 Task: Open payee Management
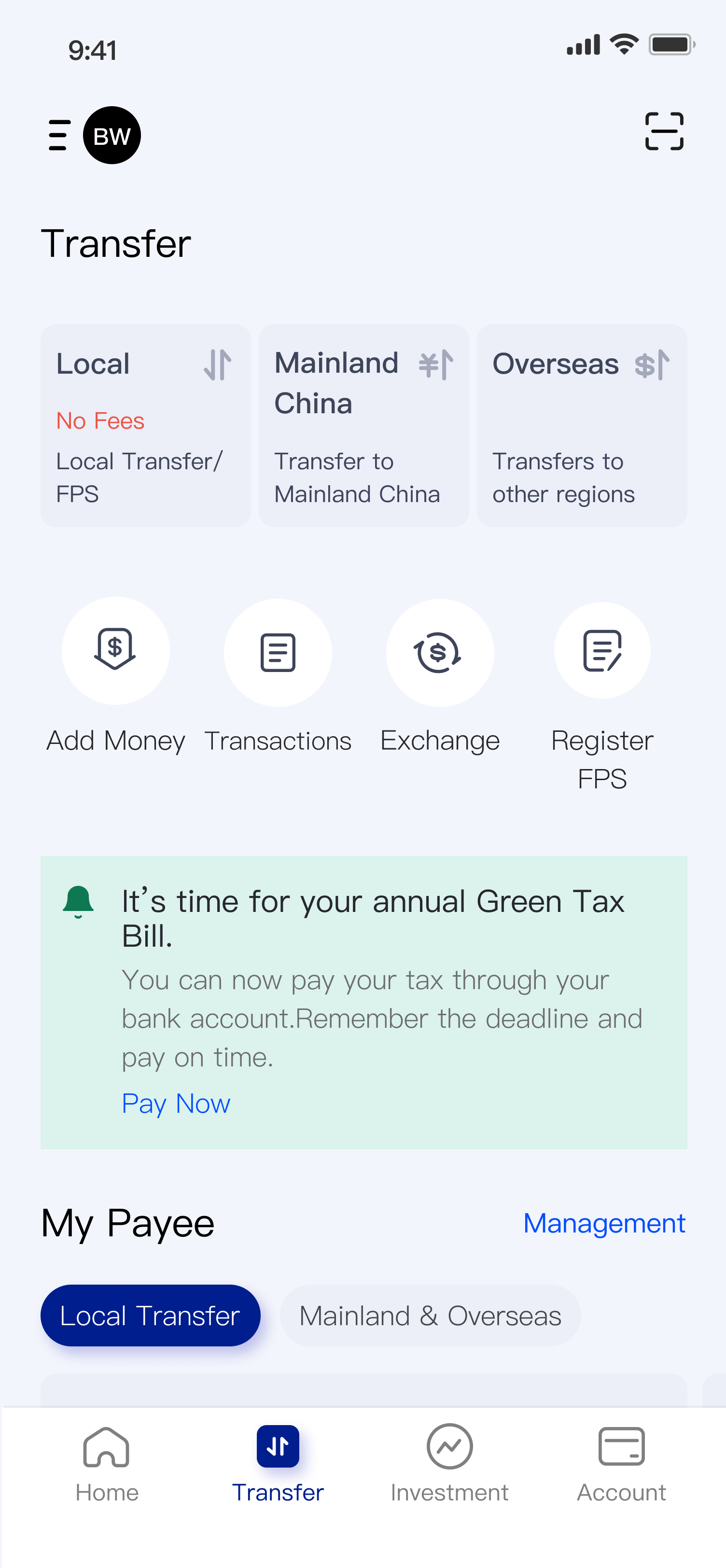(x=604, y=1223)
